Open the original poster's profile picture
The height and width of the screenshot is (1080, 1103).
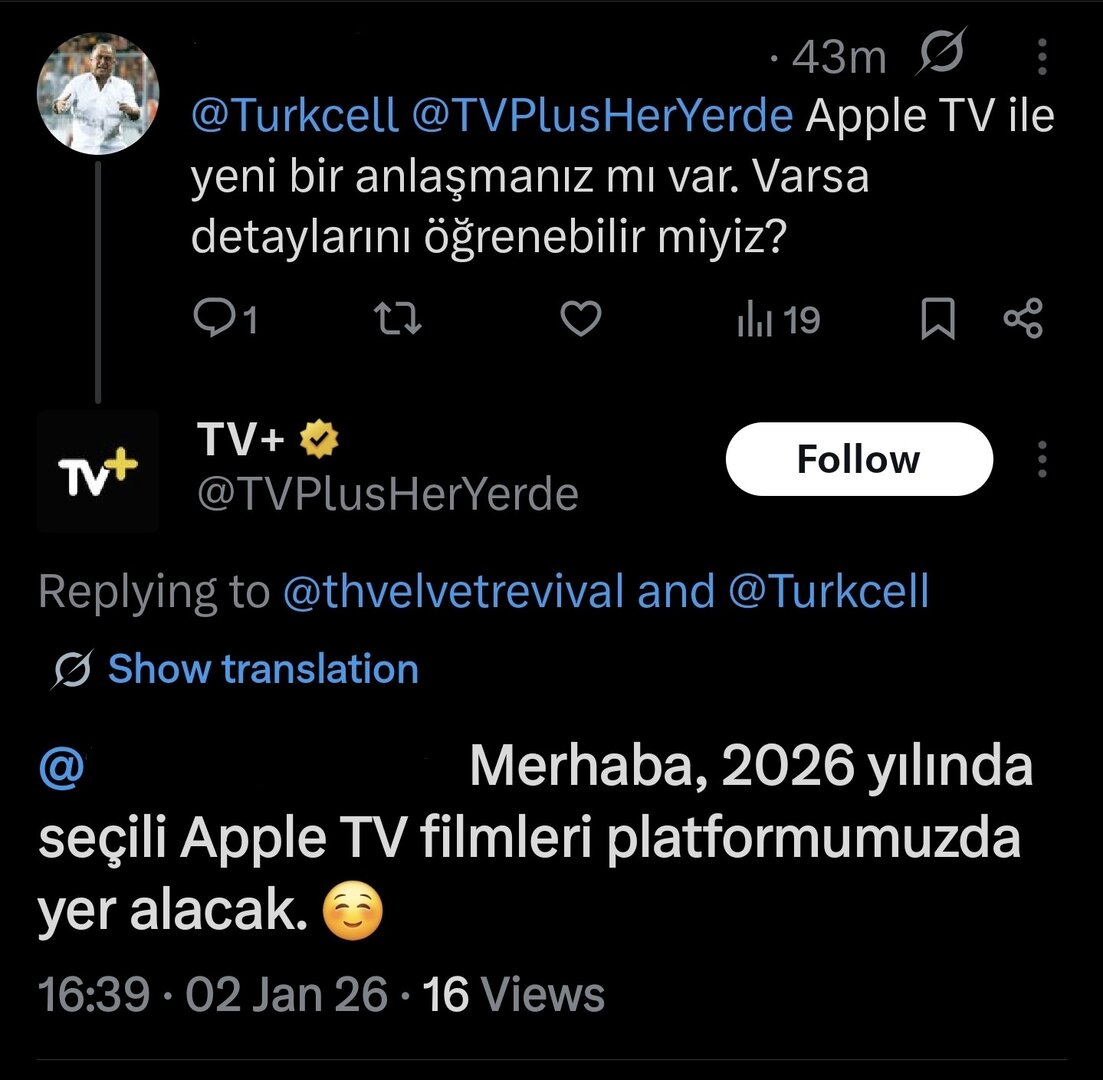pos(97,95)
